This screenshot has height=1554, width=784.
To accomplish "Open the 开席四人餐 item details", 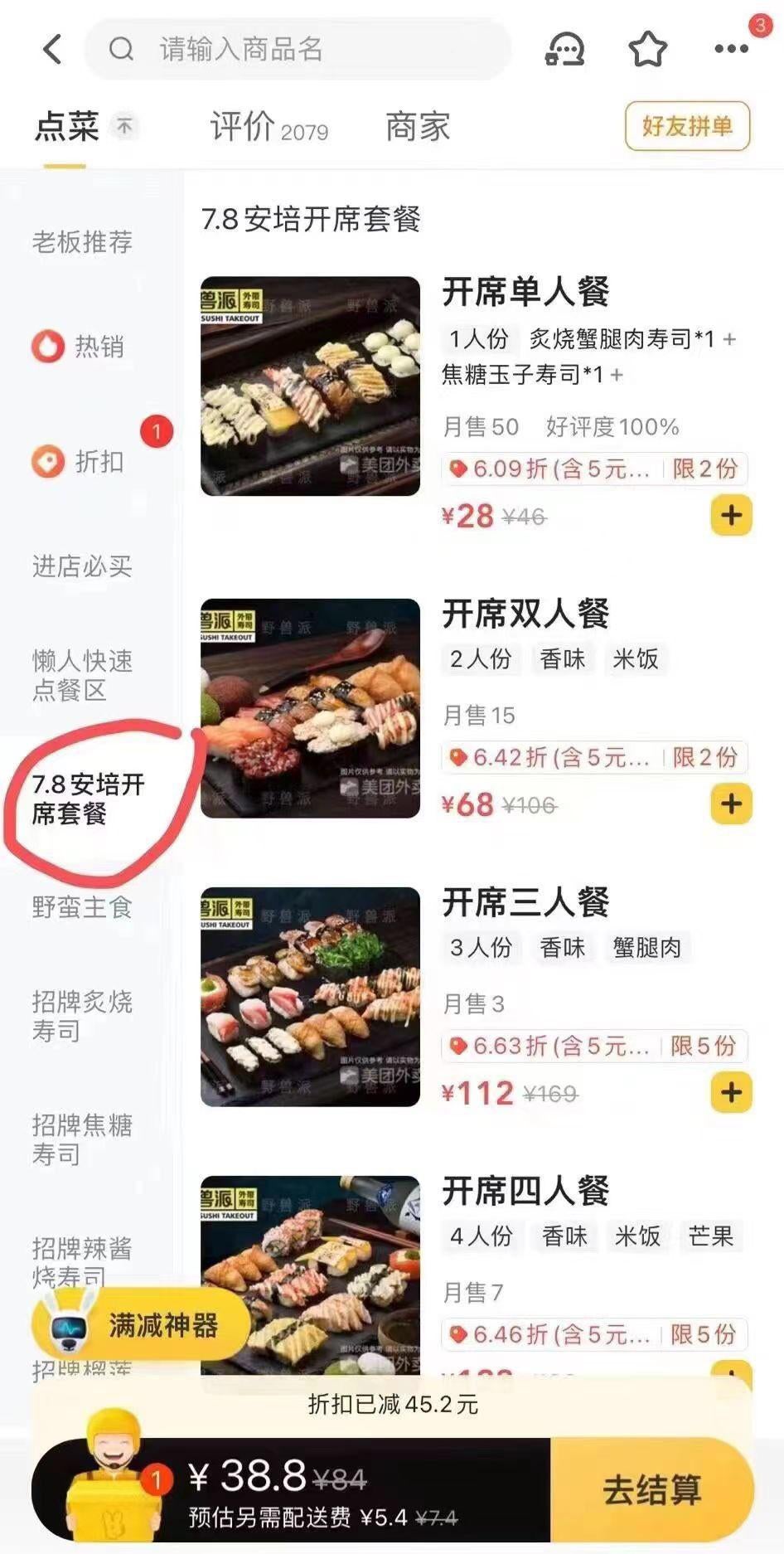I will (525, 1191).
